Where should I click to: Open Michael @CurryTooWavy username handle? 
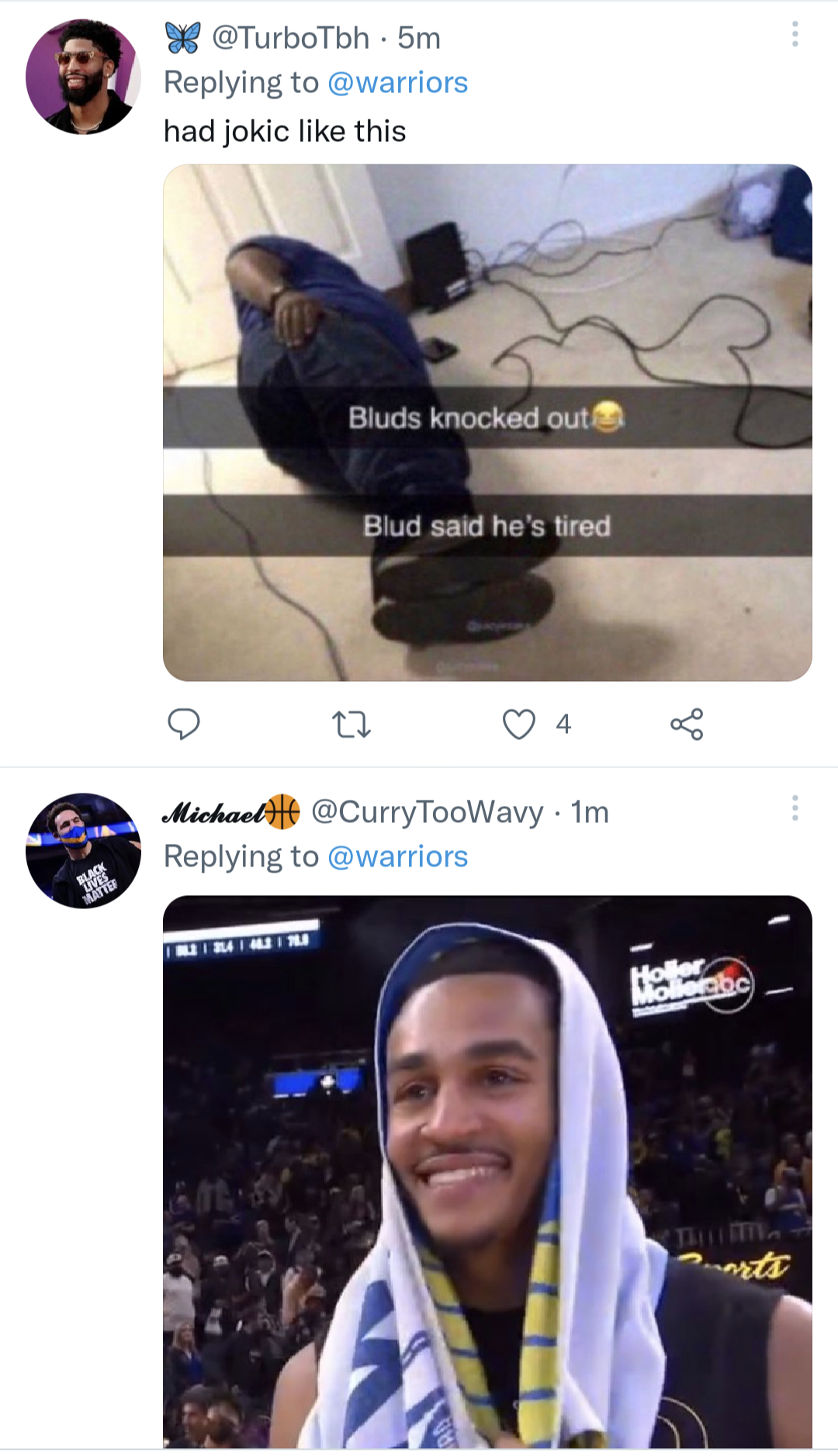(x=427, y=812)
